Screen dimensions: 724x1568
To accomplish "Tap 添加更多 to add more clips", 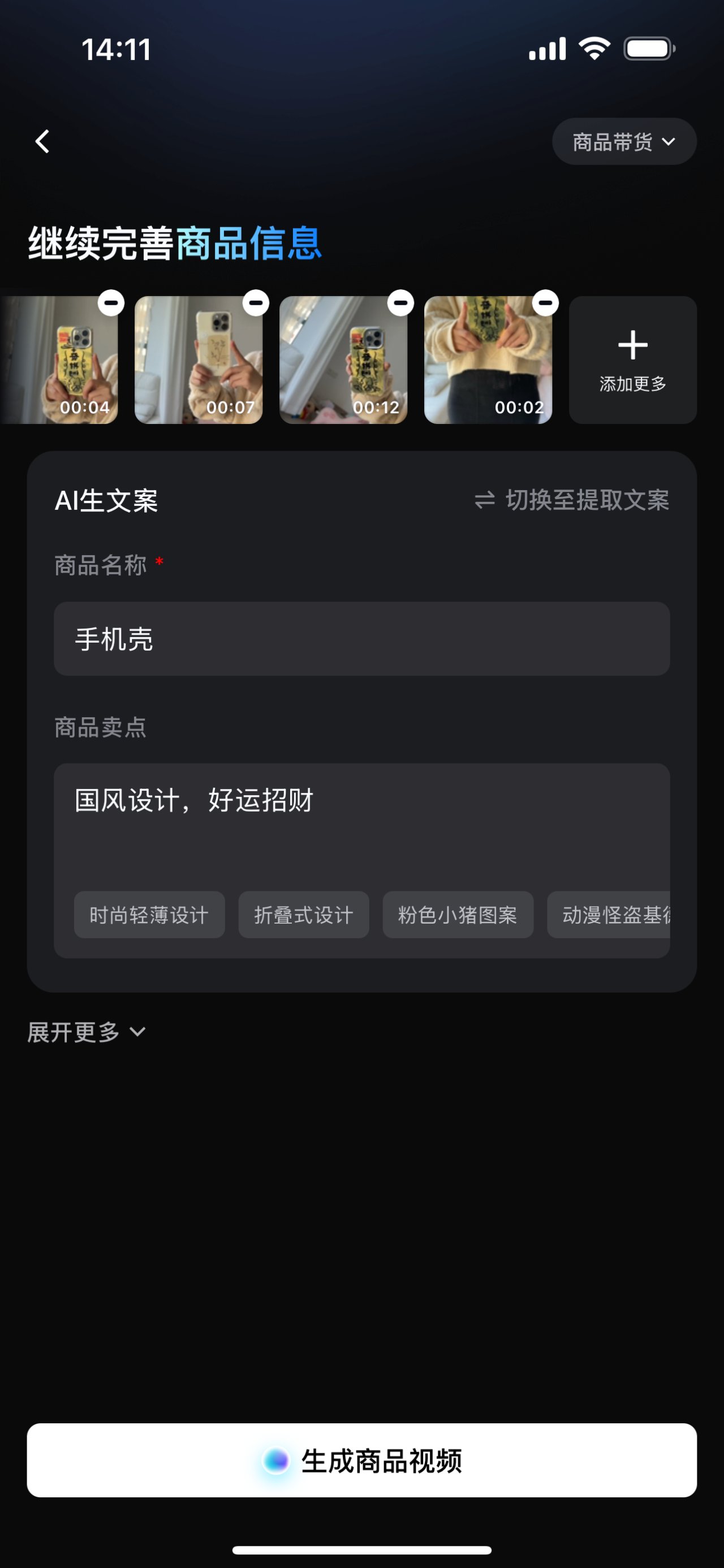I will coord(633,359).
